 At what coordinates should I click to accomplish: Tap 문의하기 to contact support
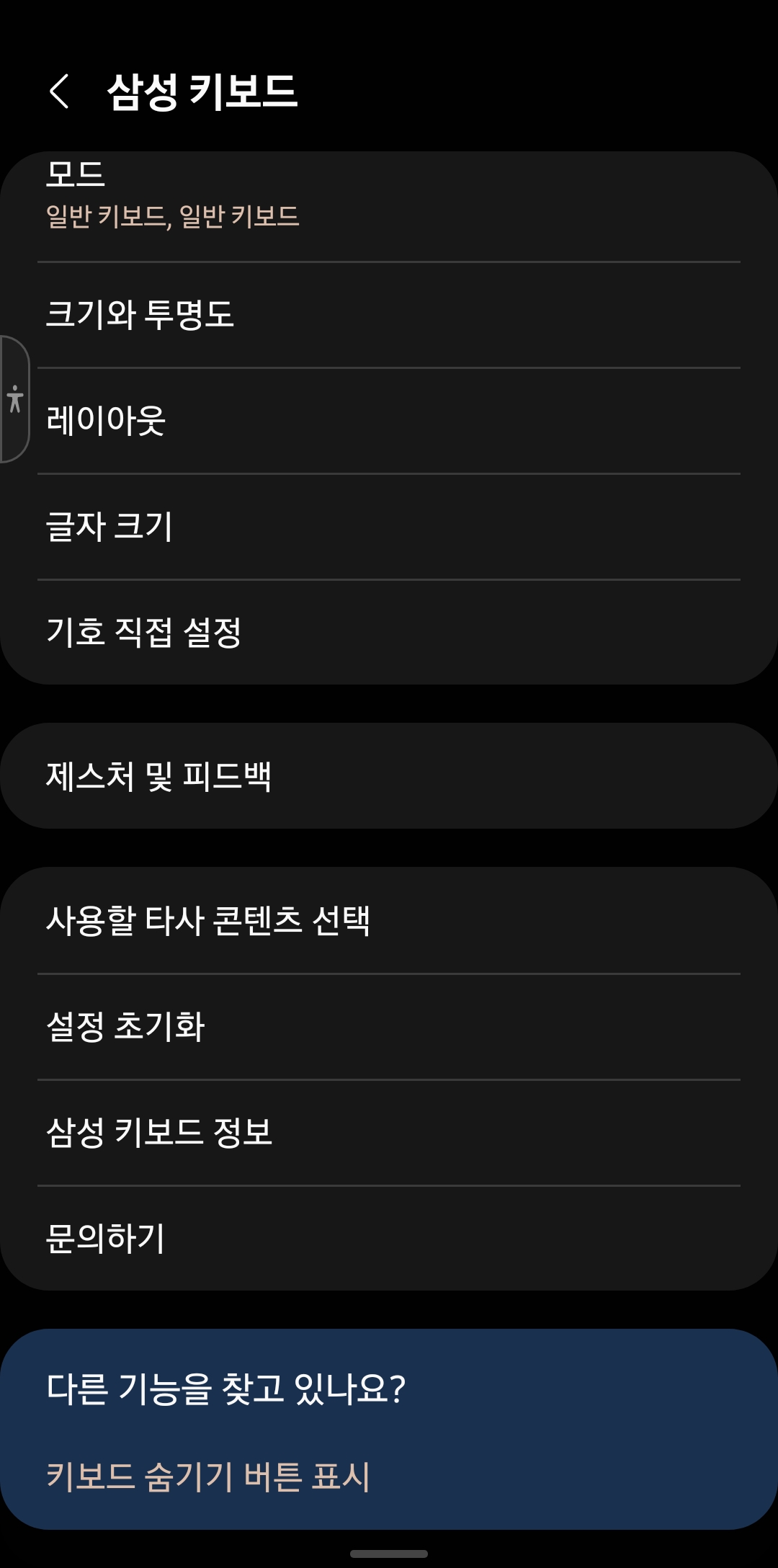pos(389,1236)
